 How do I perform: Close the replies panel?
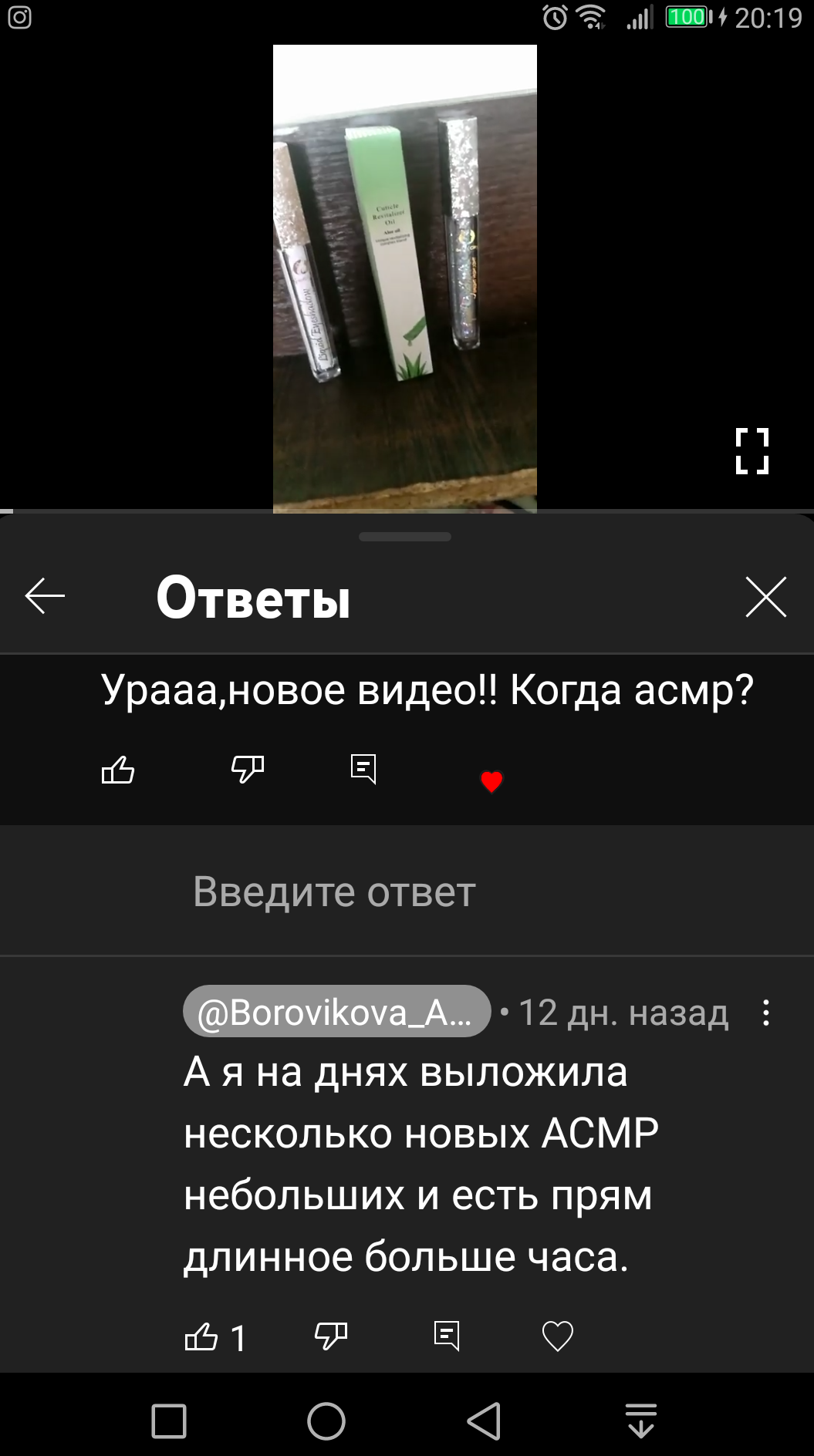click(x=765, y=597)
